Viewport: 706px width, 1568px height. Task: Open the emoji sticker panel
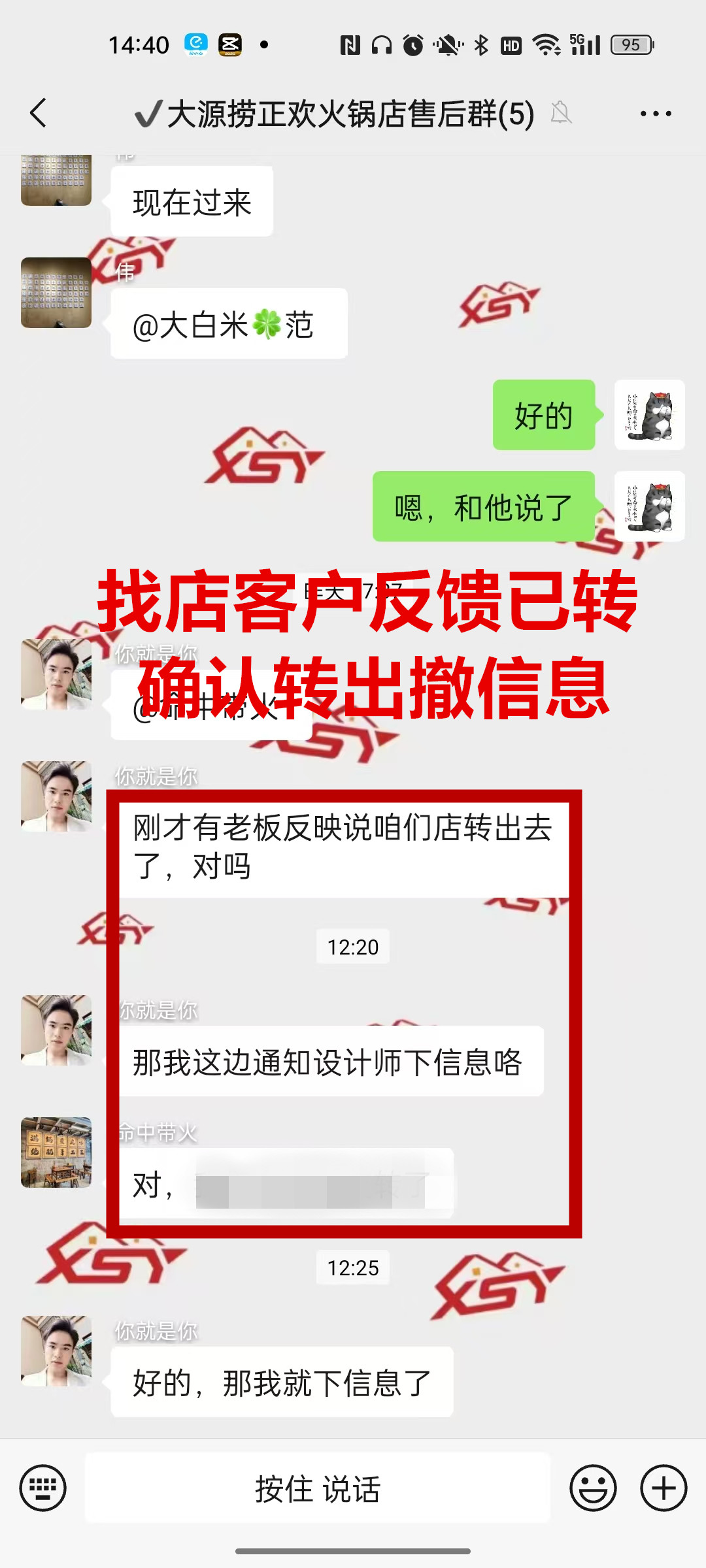(x=593, y=1488)
